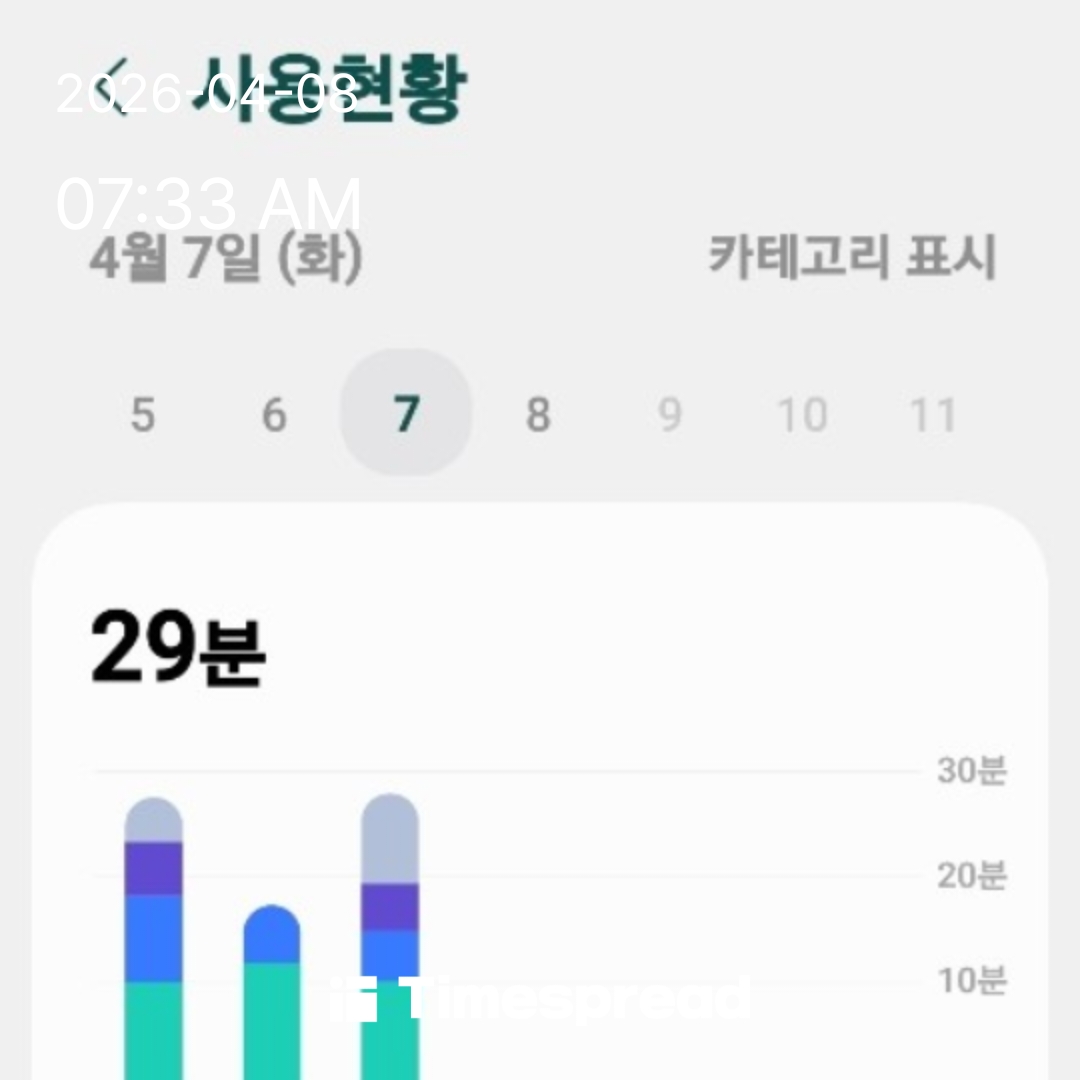Select day 5 in the date row
Screen dimensions: 1080x1080
click(x=143, y=414)
